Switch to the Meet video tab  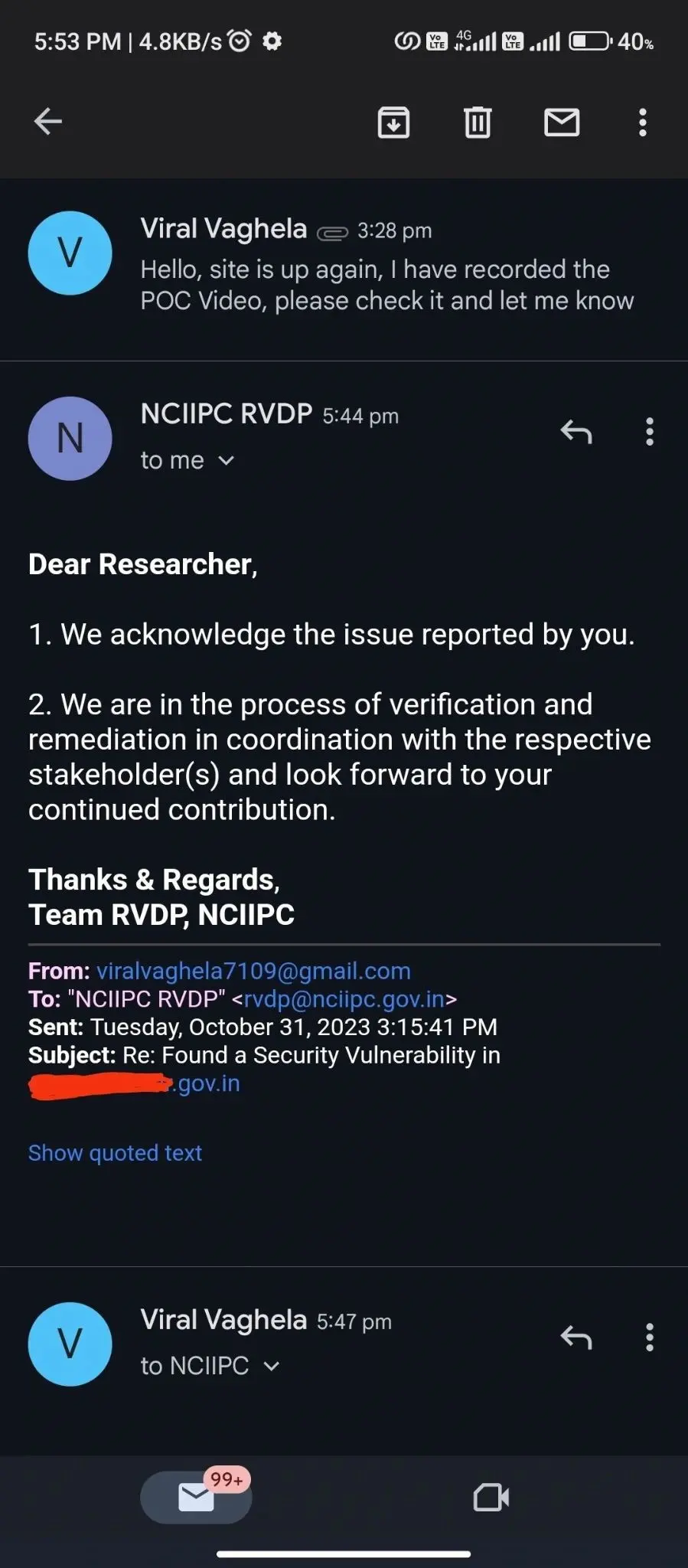coord(491,1498)
